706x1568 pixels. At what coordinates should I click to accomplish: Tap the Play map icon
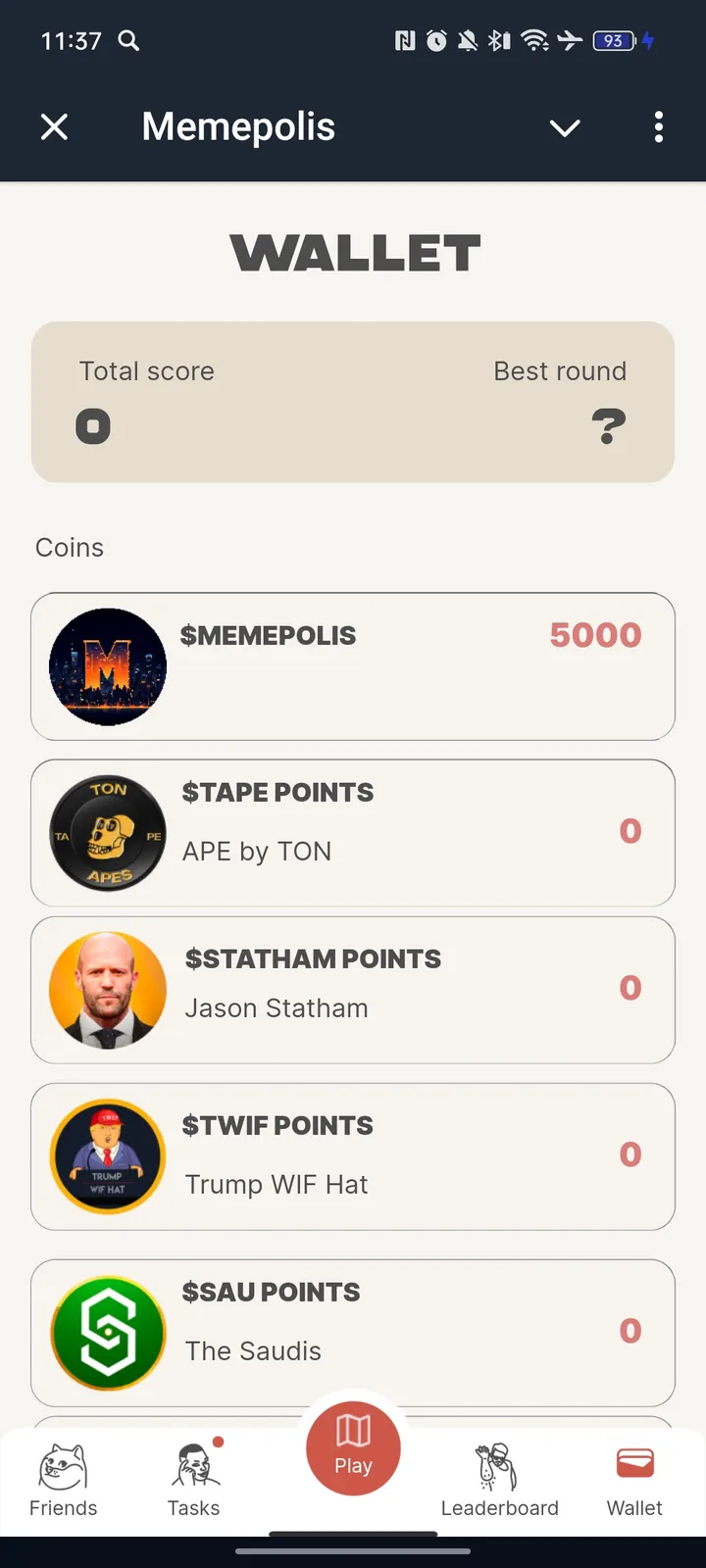(x=353, y=1441)
